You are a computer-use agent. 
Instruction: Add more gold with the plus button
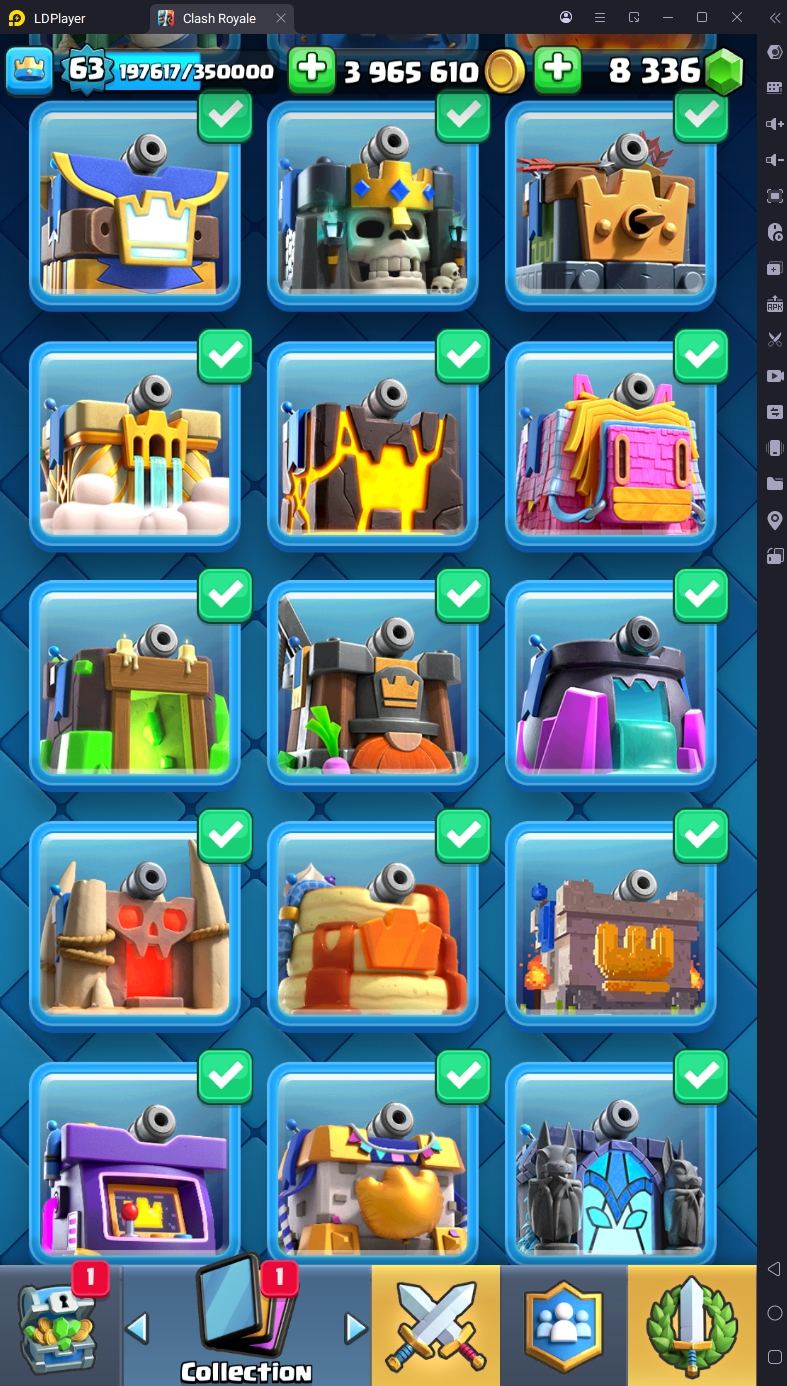click(312, 70)
